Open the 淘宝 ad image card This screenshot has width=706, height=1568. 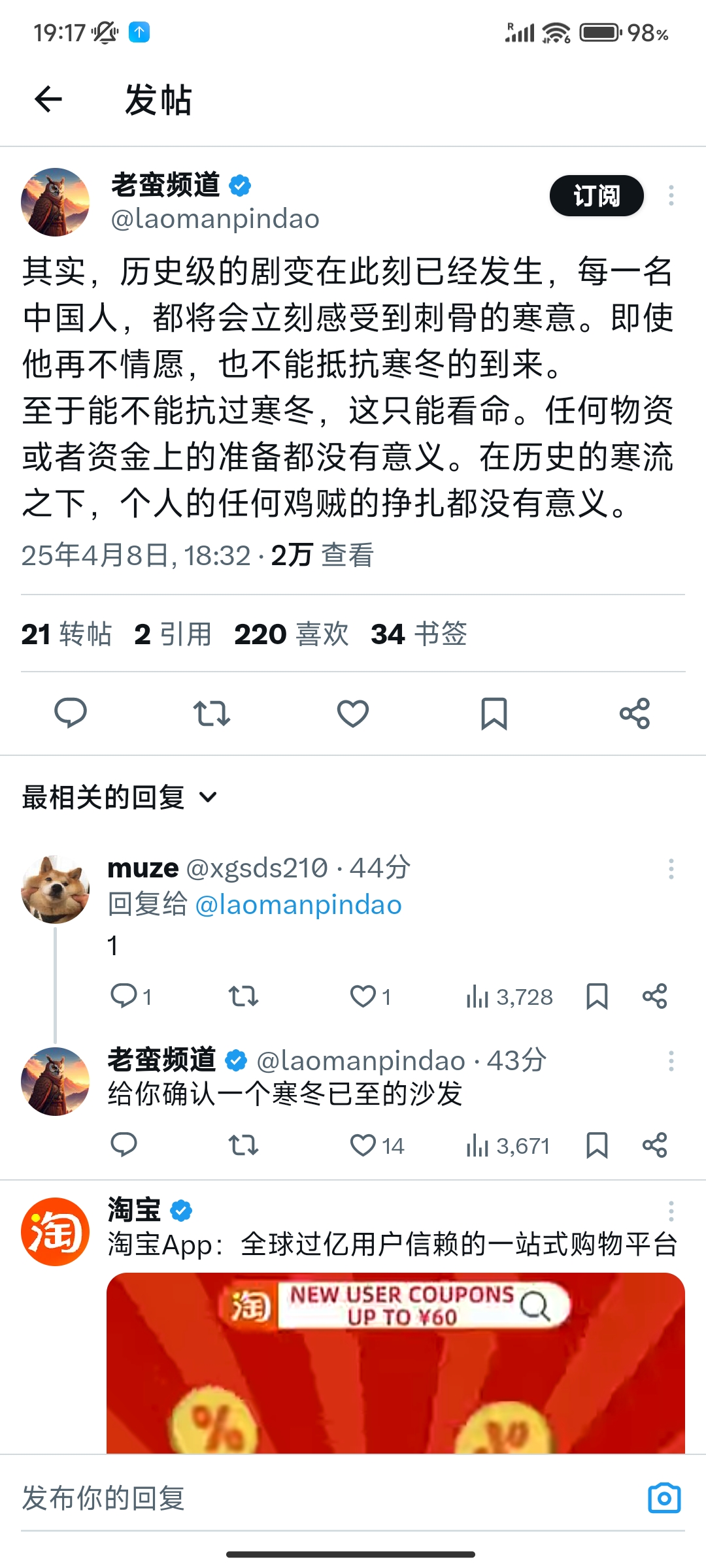tap(395, 1363)
